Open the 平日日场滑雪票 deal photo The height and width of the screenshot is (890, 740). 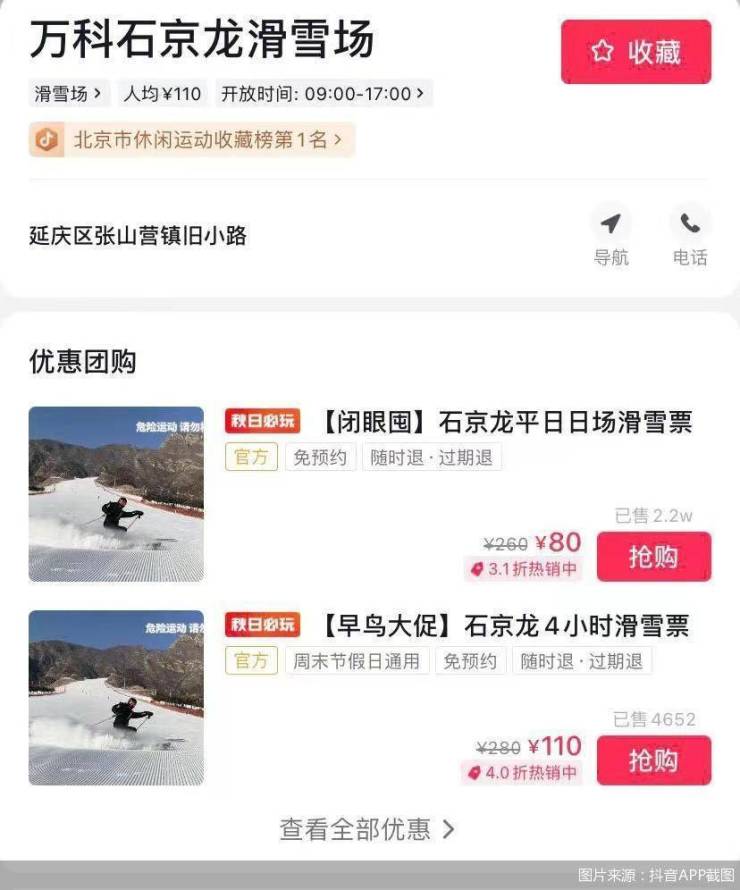116,493
